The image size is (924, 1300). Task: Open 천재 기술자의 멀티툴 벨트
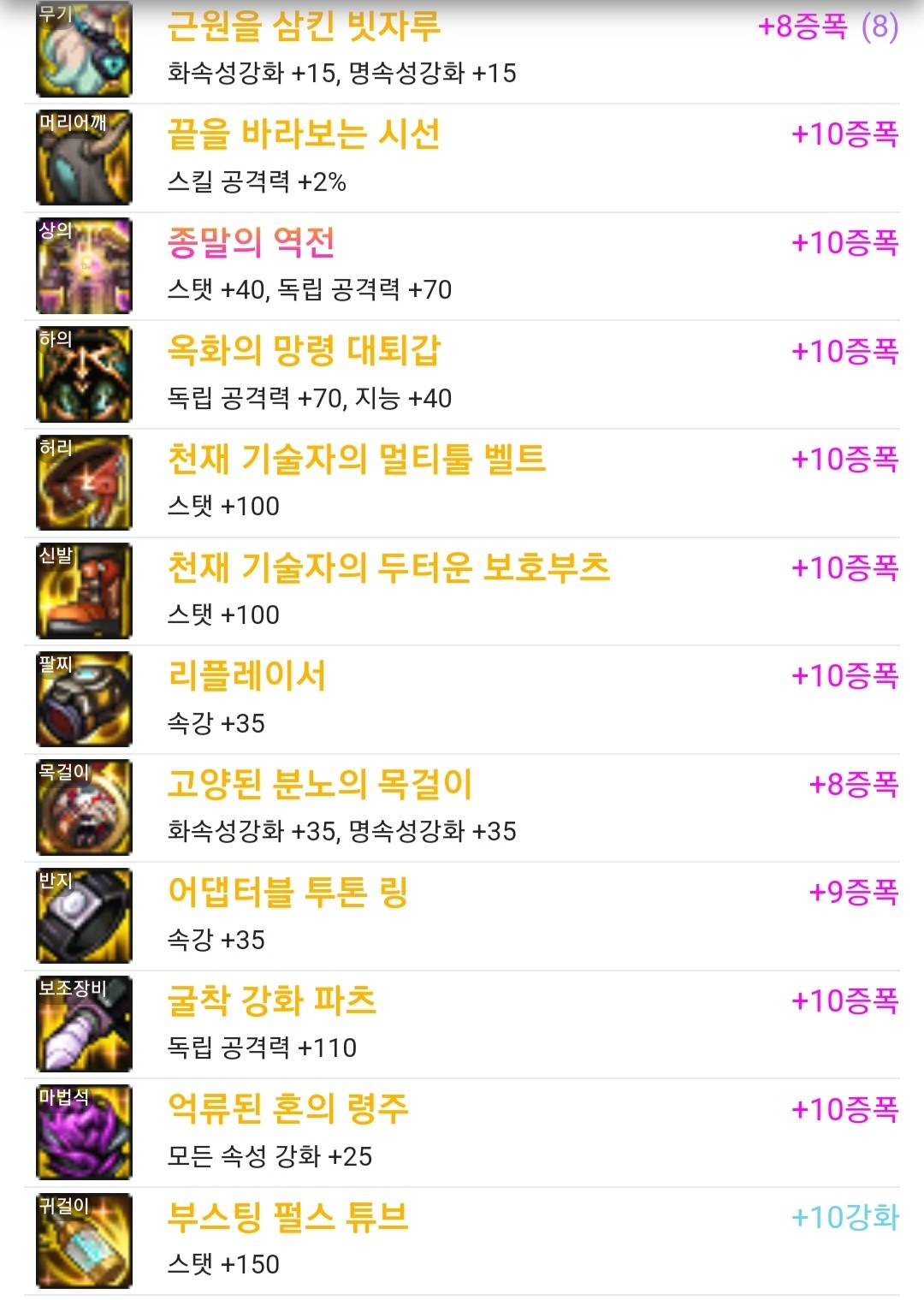tap(356, 460)
